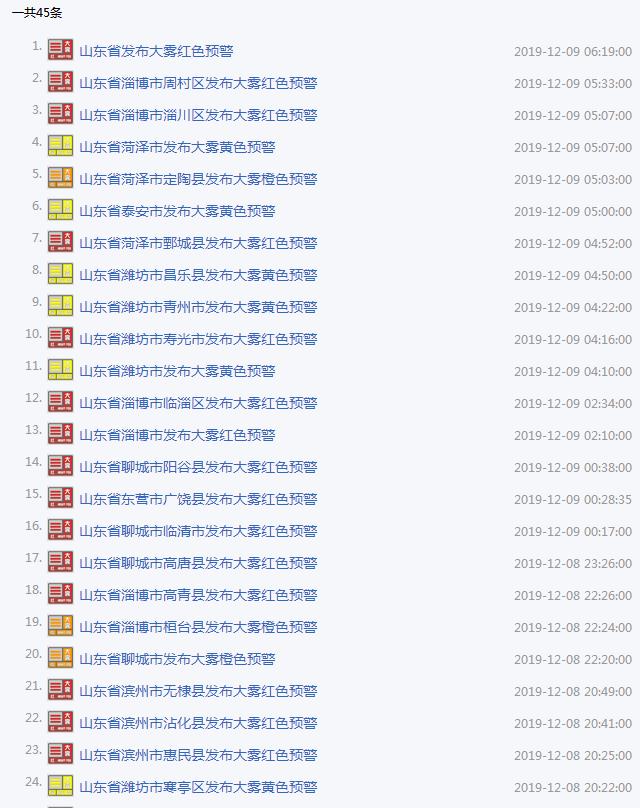Open 山东省潍坊市寿光市发布大雾红色预警
The image size is (640, 808).
pyautogui.click(x=198, y=339)
